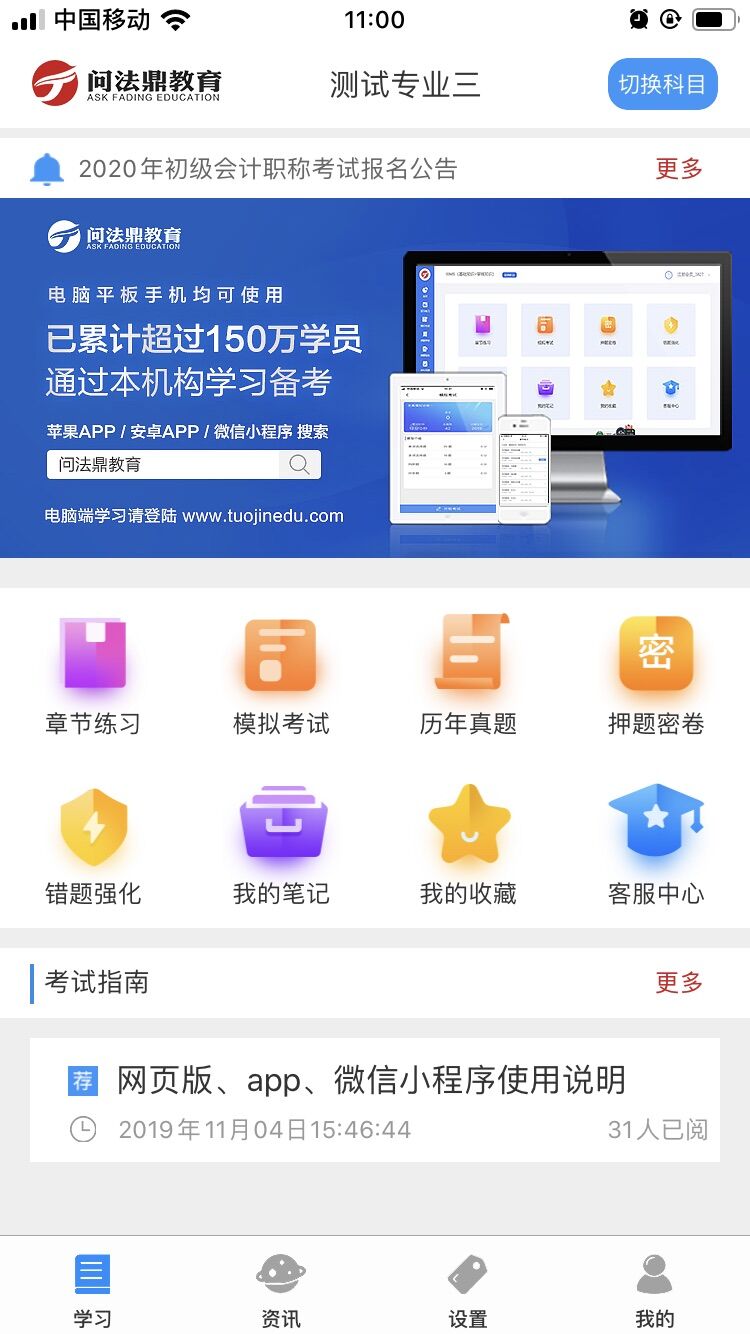Tap the 切换科目 button
750x1334 pixels.
point(662,84)
